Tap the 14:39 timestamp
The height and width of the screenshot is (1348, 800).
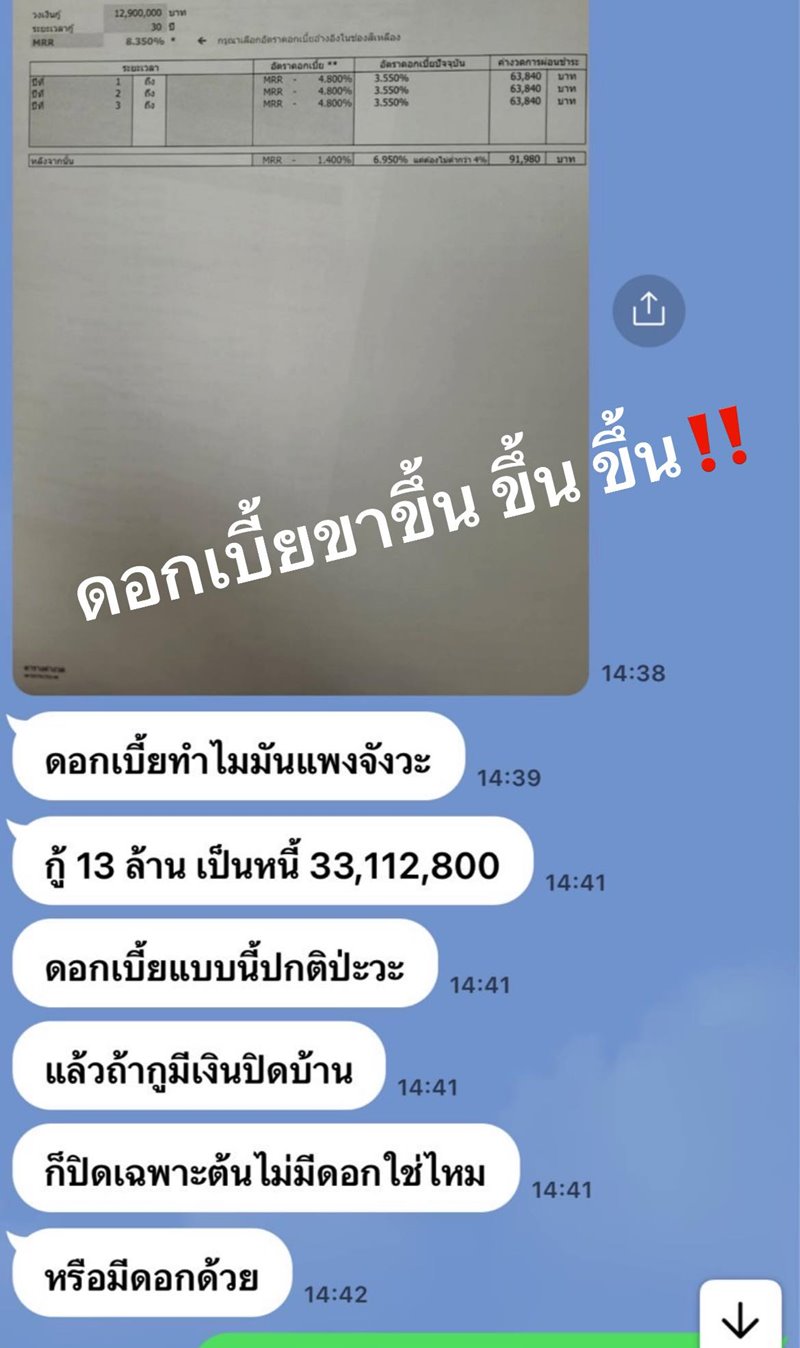point(508,774)
